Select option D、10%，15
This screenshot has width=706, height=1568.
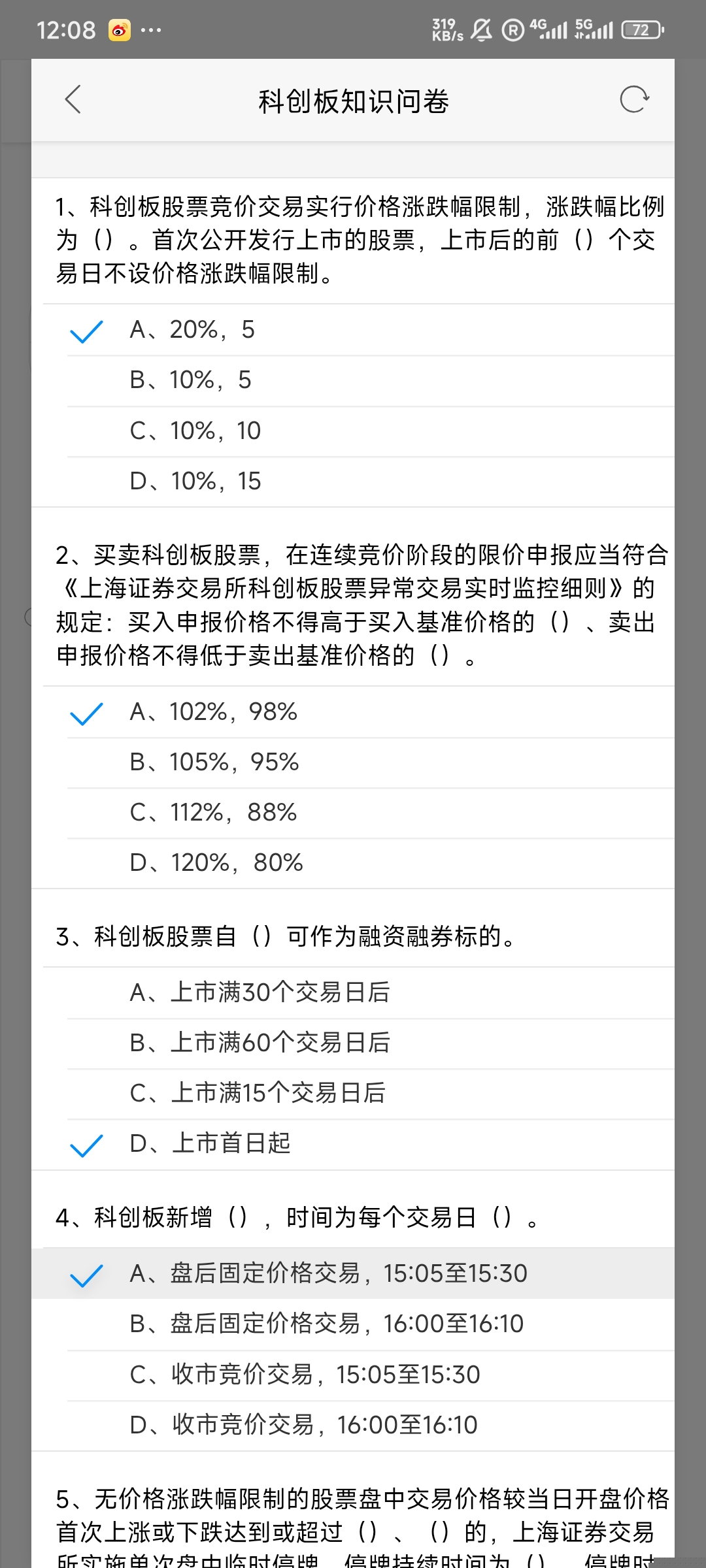pos(195,482)
